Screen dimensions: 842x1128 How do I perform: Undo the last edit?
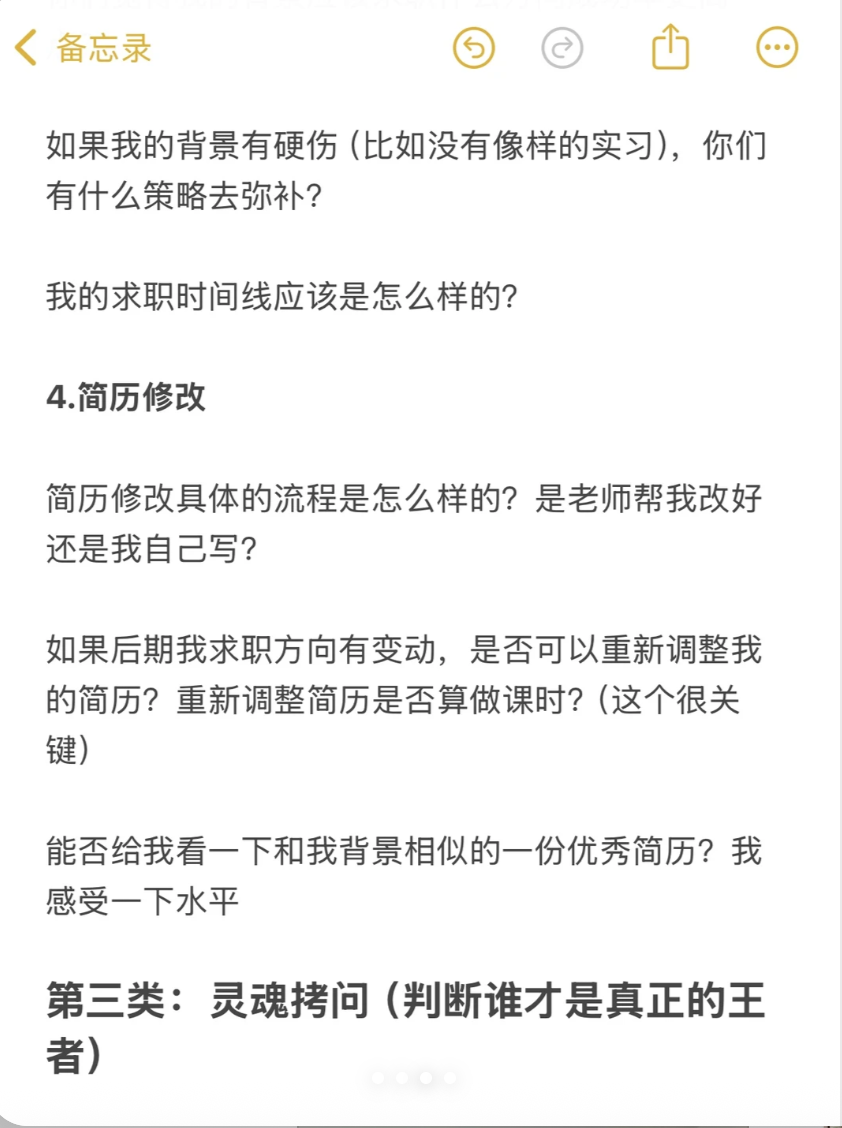click(x=474, y=48)
